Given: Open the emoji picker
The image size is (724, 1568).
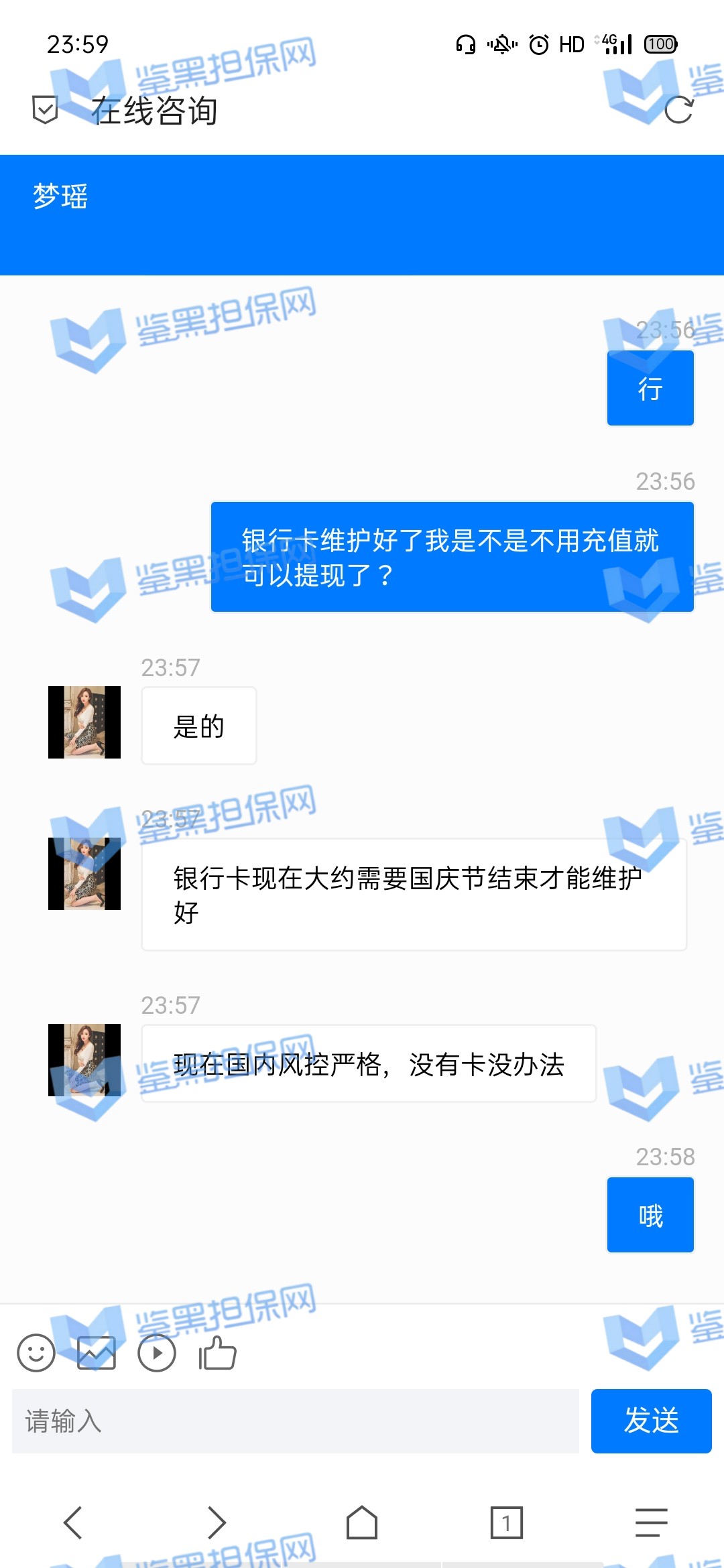Looking at the screenshot, I should [36, 1353].
